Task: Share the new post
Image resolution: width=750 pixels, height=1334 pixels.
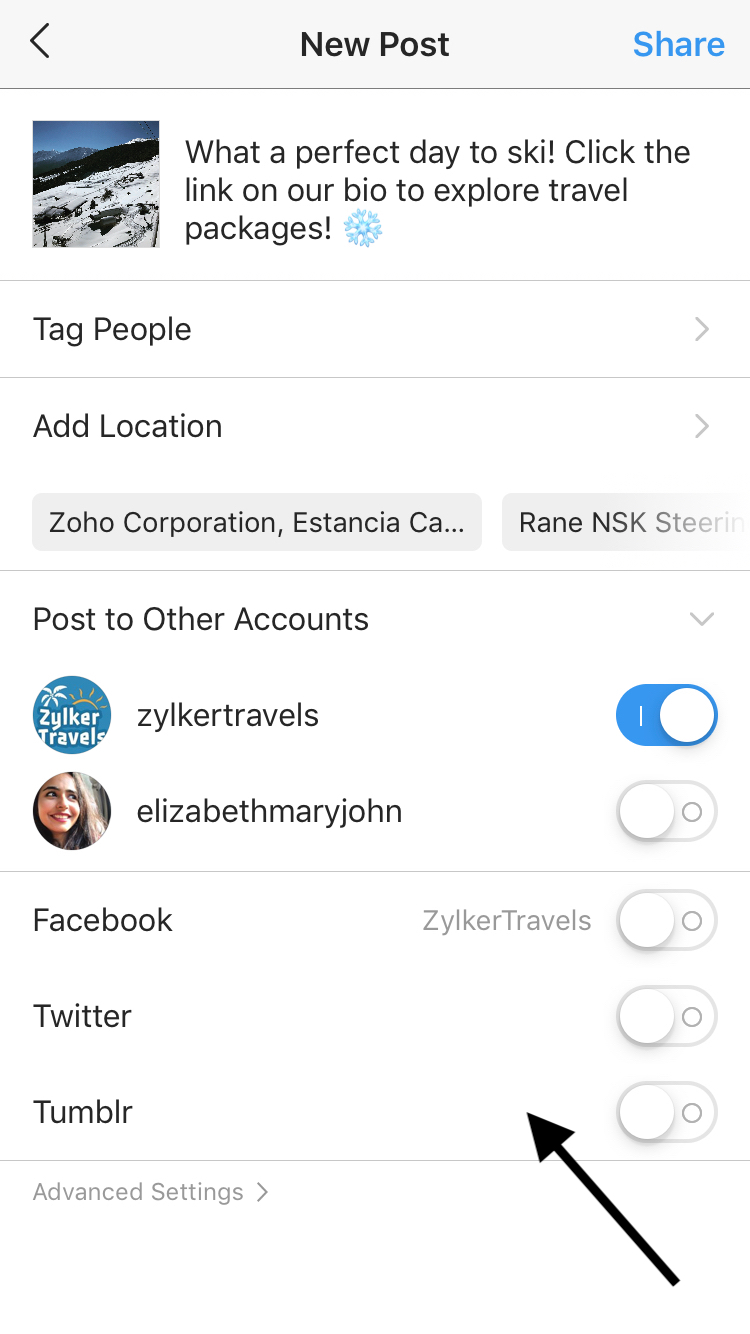Action: (678, 44)
